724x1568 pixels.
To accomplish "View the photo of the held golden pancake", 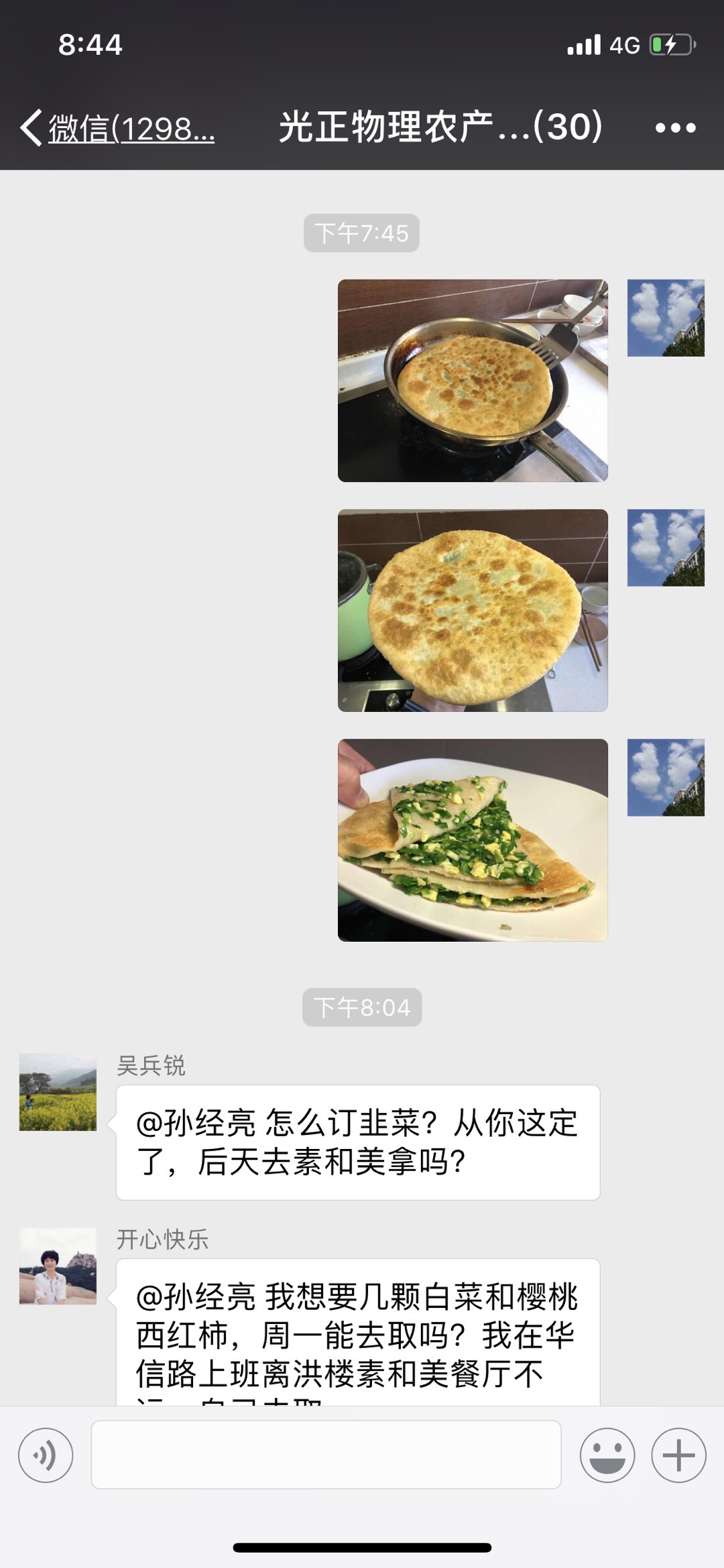I will 473,610.
